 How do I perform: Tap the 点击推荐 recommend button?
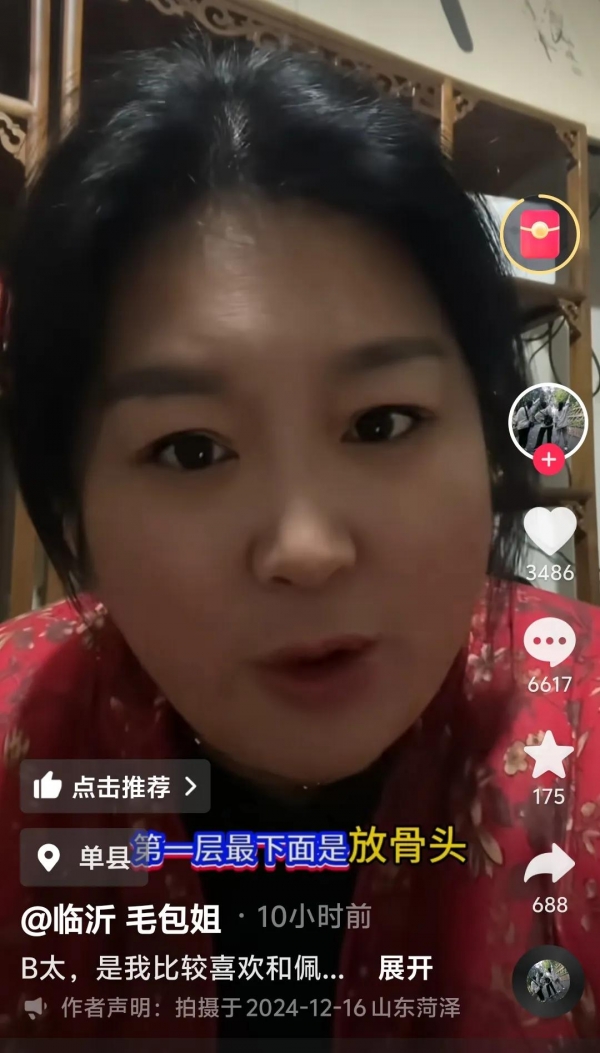(115, 787)
